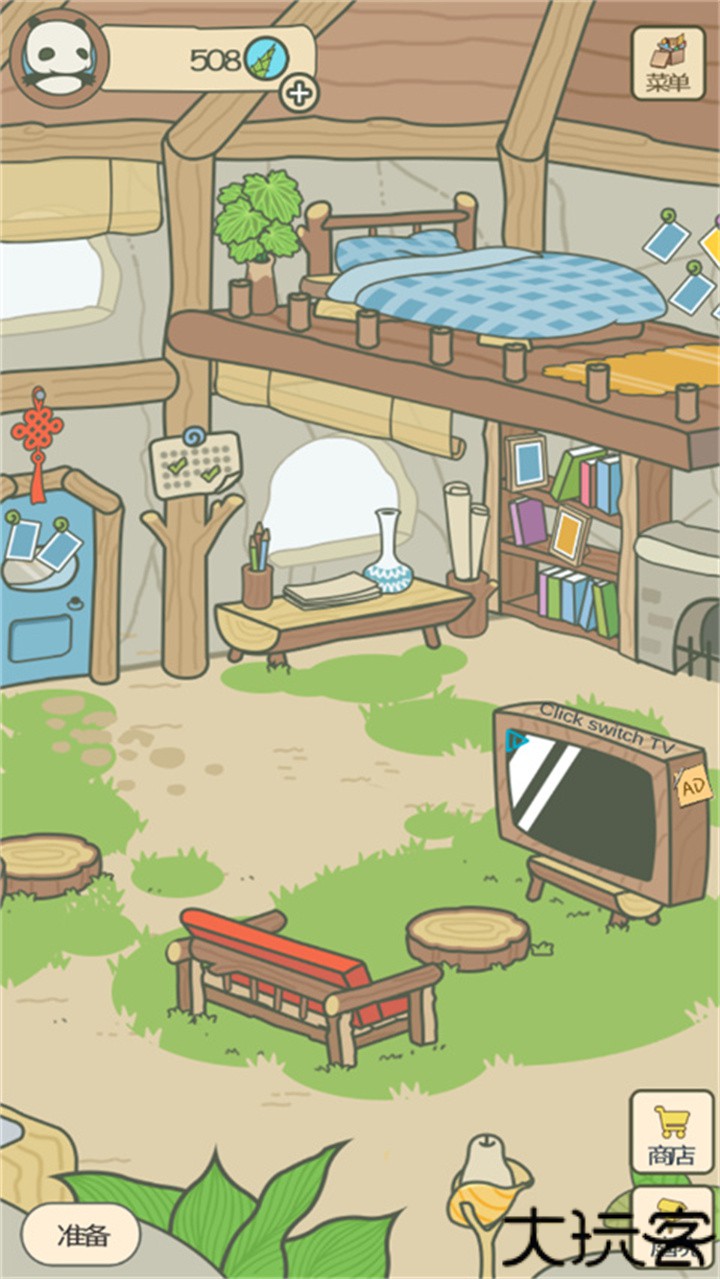Tap the panda avatar profile
720x1279 pixels.
click(58, 56)
